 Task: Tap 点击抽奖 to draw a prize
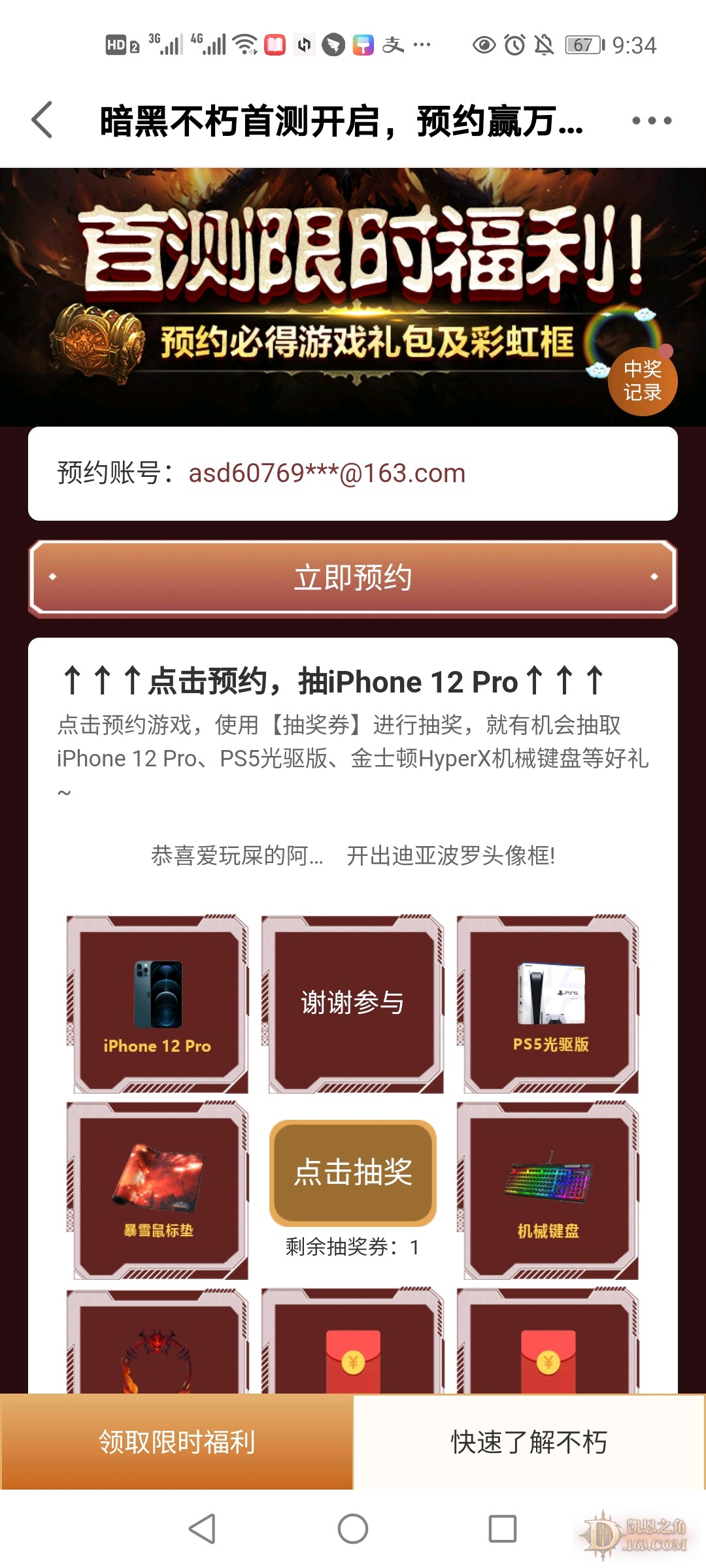(x=353, y=1172)
